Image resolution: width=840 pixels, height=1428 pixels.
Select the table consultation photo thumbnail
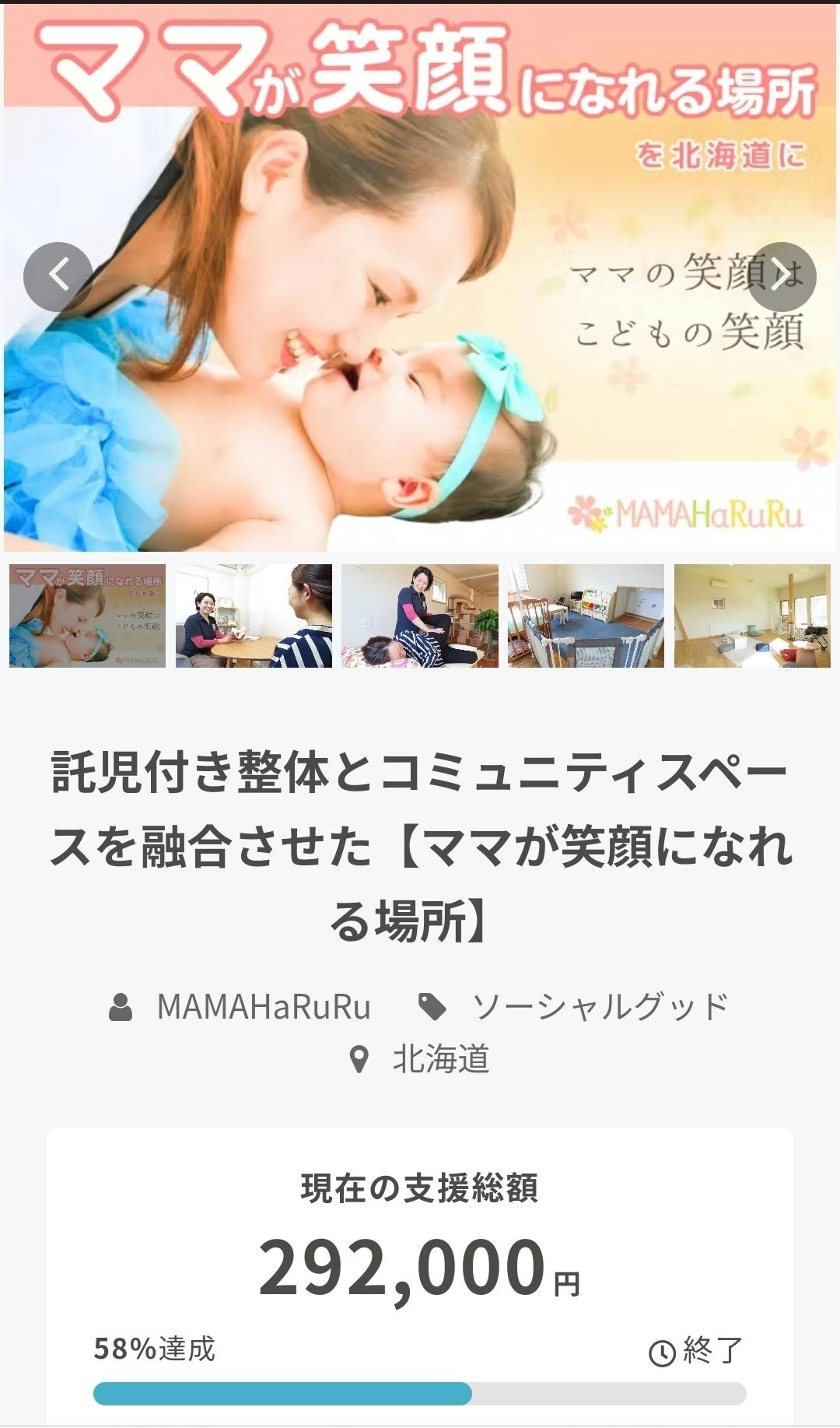(x=254, y=616)
